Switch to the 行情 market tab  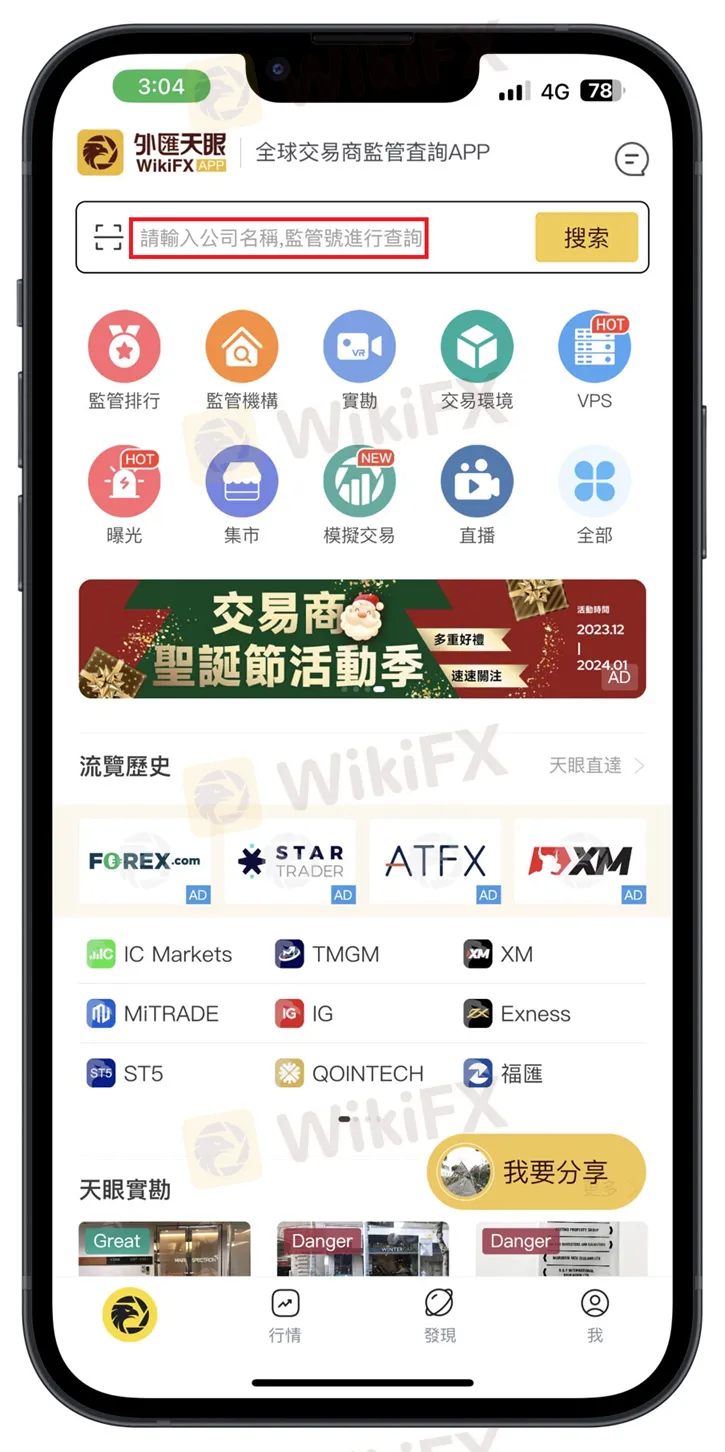(285, 1315)
